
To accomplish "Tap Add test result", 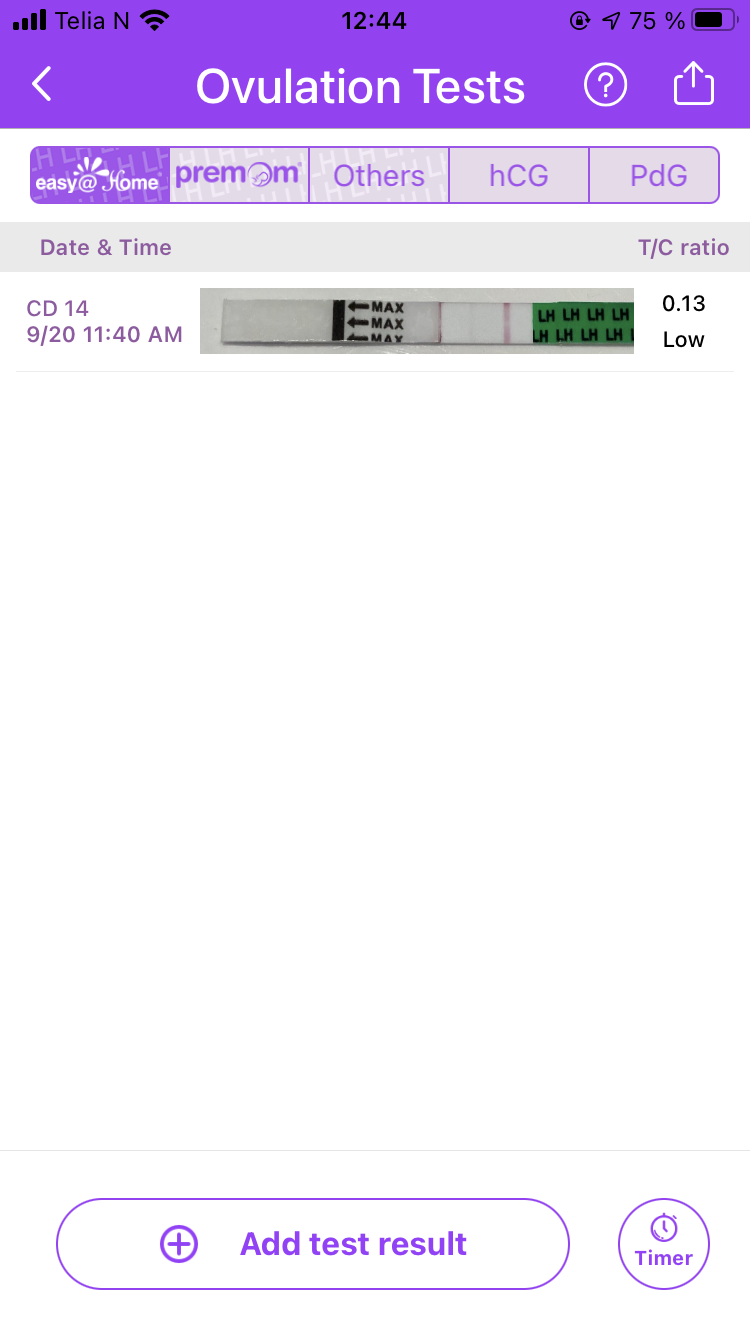I will point(313,1244).
